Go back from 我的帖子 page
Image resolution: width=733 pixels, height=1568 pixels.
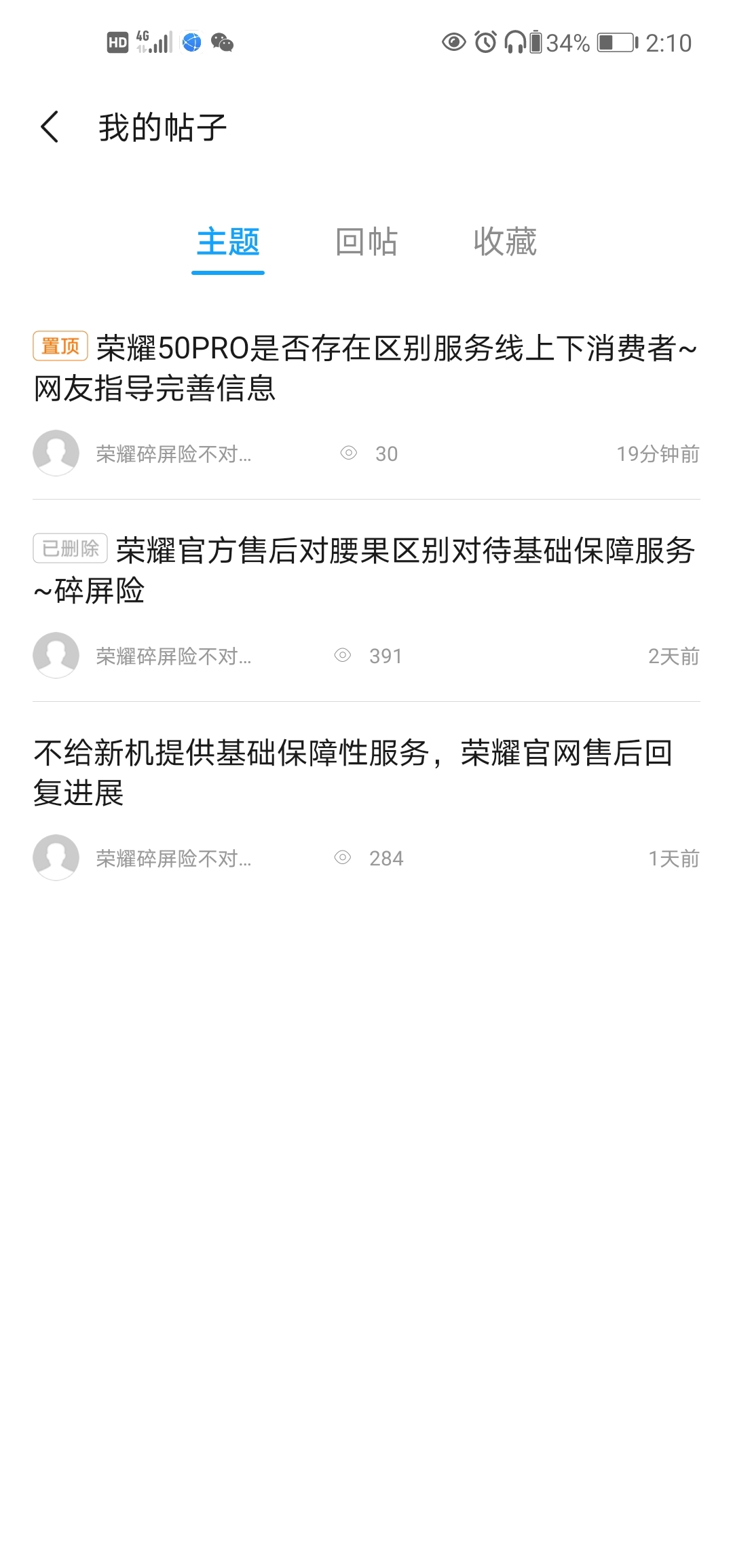pyautogui.click(x=50, y=127)
